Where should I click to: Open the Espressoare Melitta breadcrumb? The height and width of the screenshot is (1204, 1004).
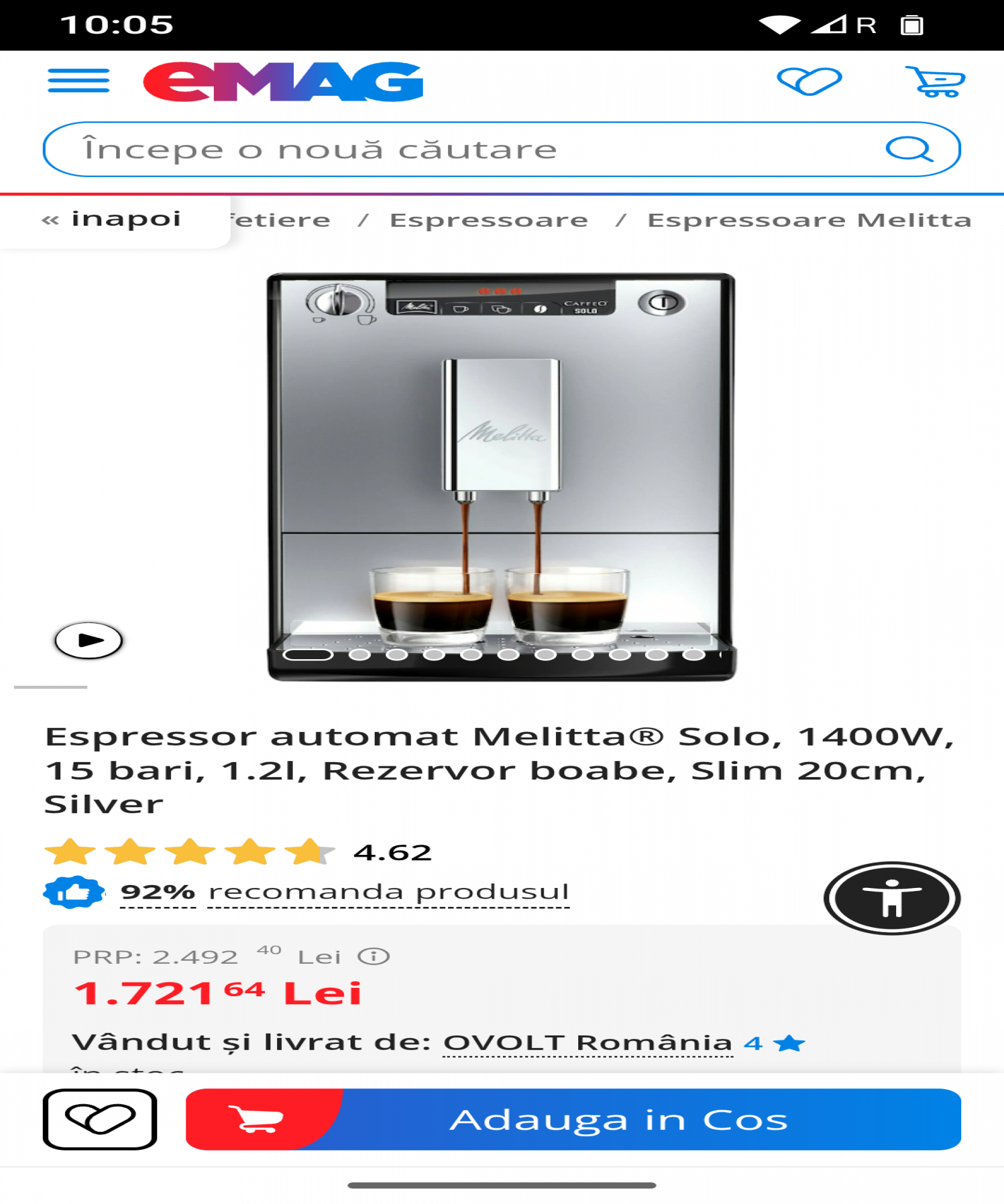click(x=809, y=220)
